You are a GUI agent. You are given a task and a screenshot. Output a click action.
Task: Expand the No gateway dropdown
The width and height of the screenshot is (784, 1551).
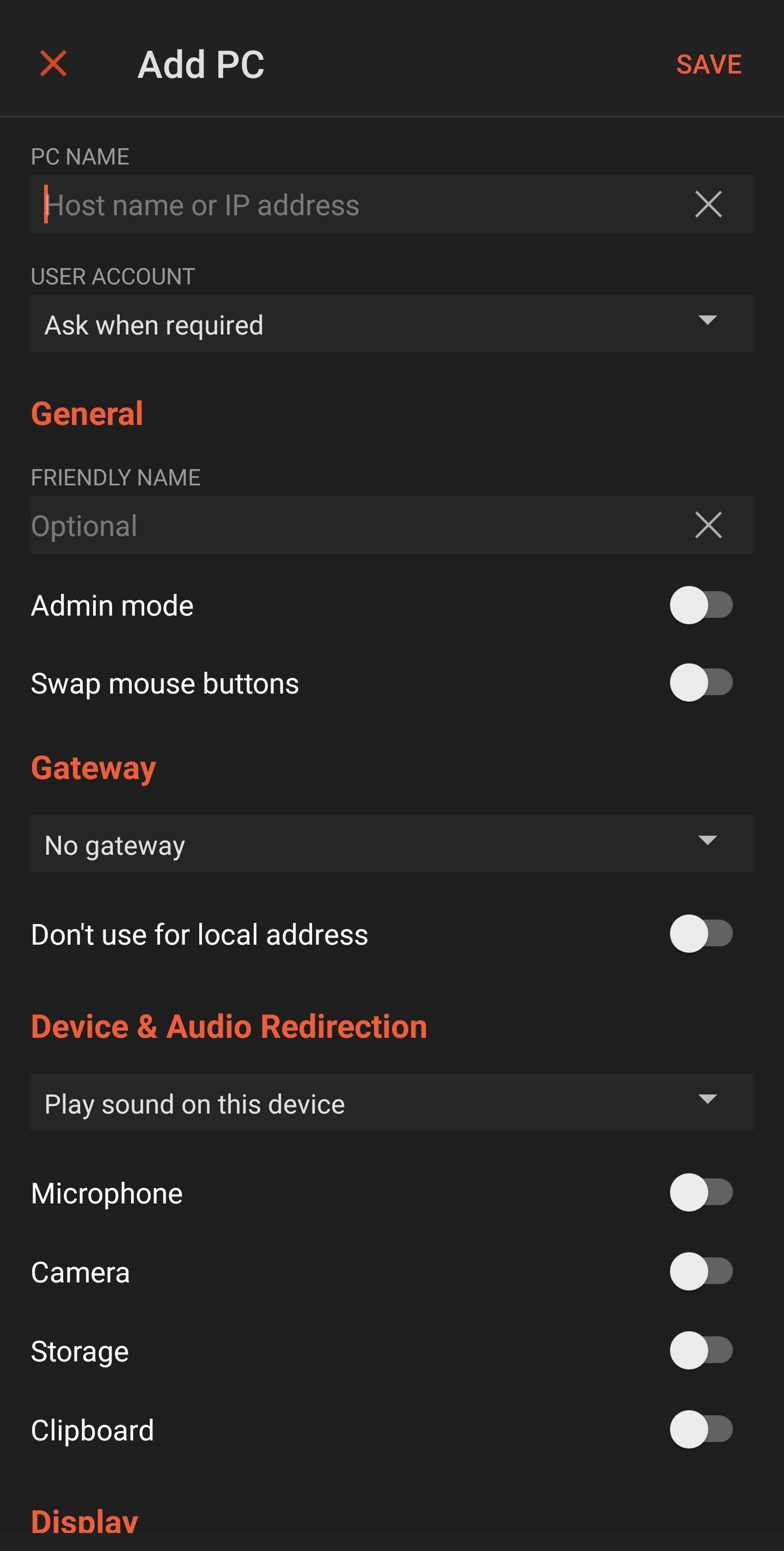click(x=391, y=844)
